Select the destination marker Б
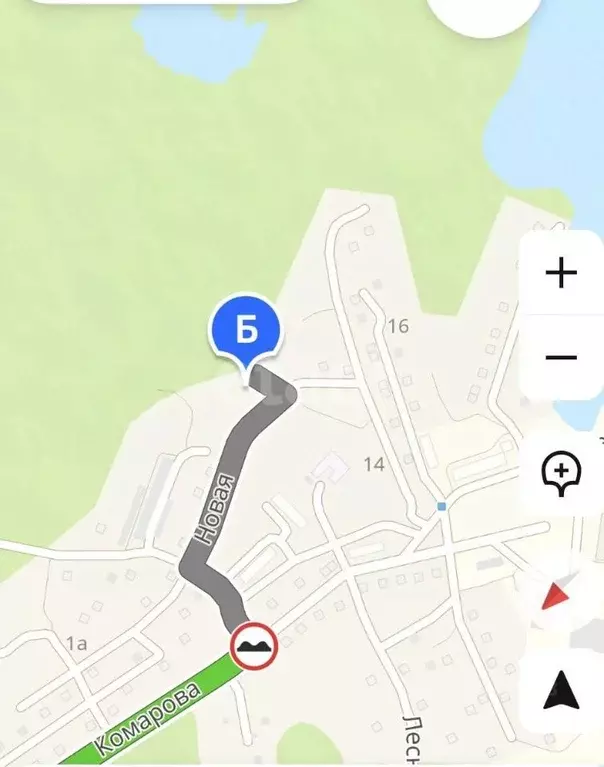The image size is (604, 767). [246, 329]
